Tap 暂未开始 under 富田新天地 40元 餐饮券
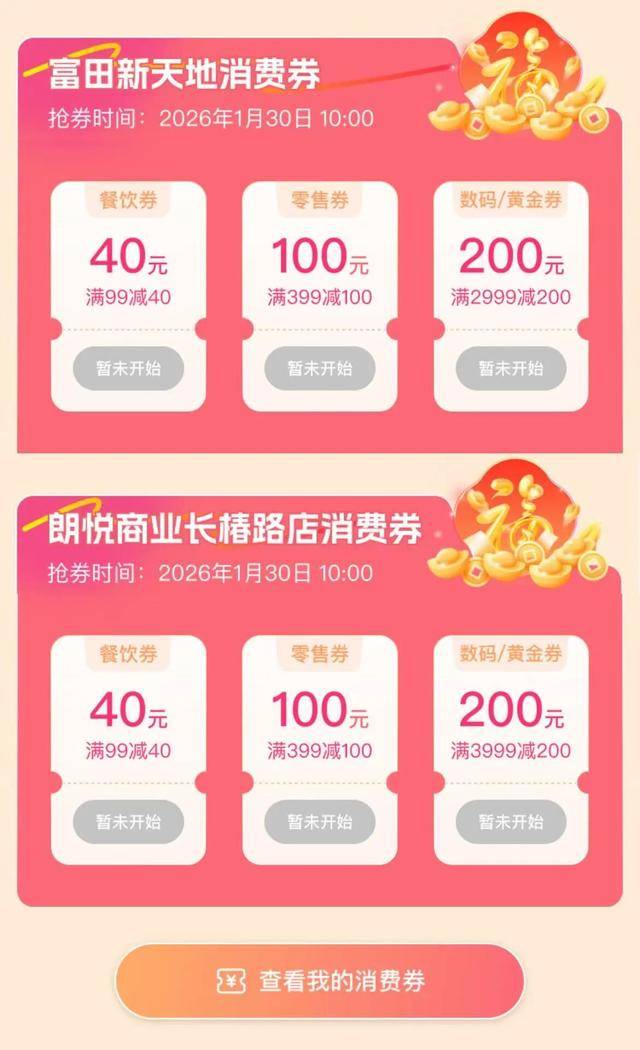This screenshot has height=1050, width=640. coord(128,368)
